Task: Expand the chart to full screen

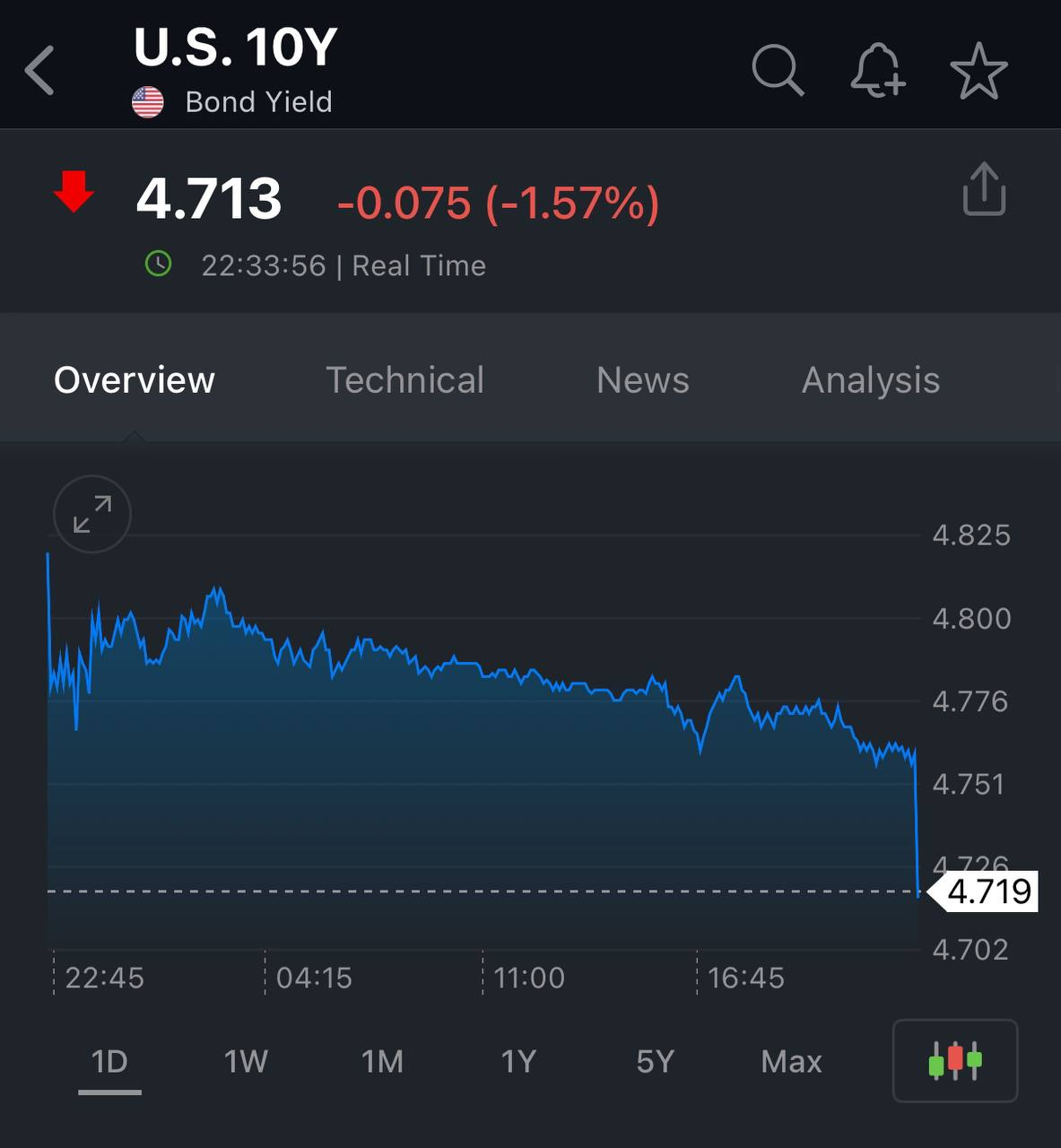Action: 92,514
